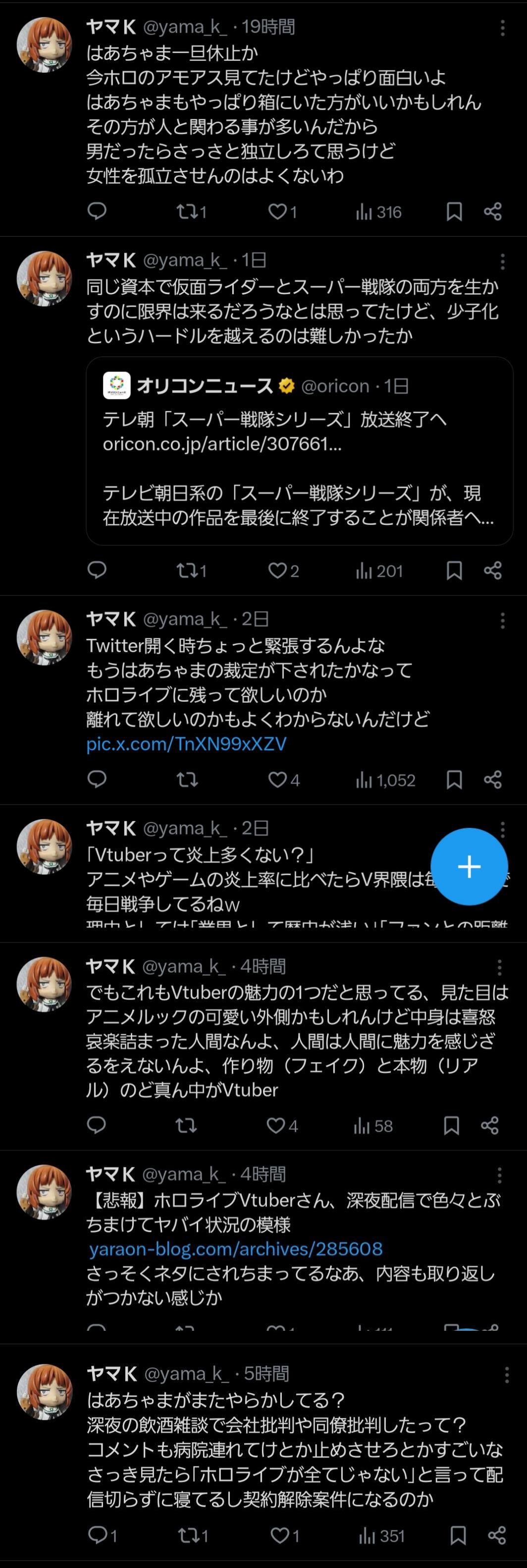The image size is (527, 1568).
Task: Share the post about 仮面ライダーとスーパー戦隊
Action: 492,571
